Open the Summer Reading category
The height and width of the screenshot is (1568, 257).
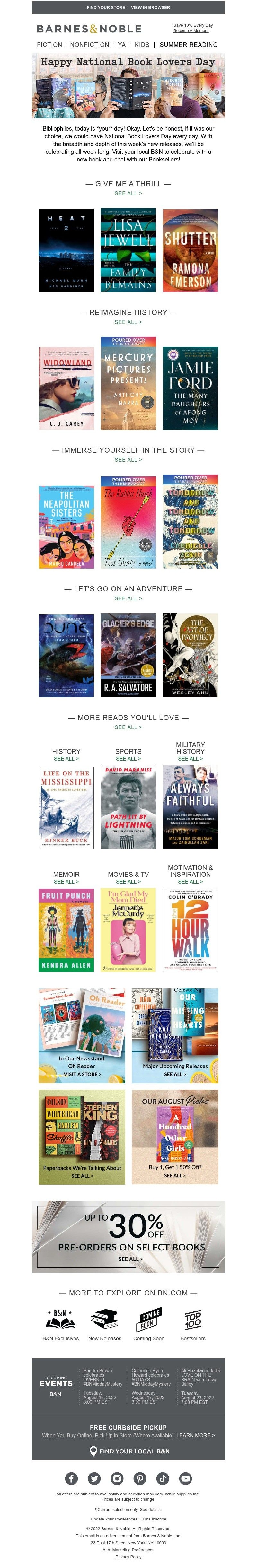(x=188, y=44)
